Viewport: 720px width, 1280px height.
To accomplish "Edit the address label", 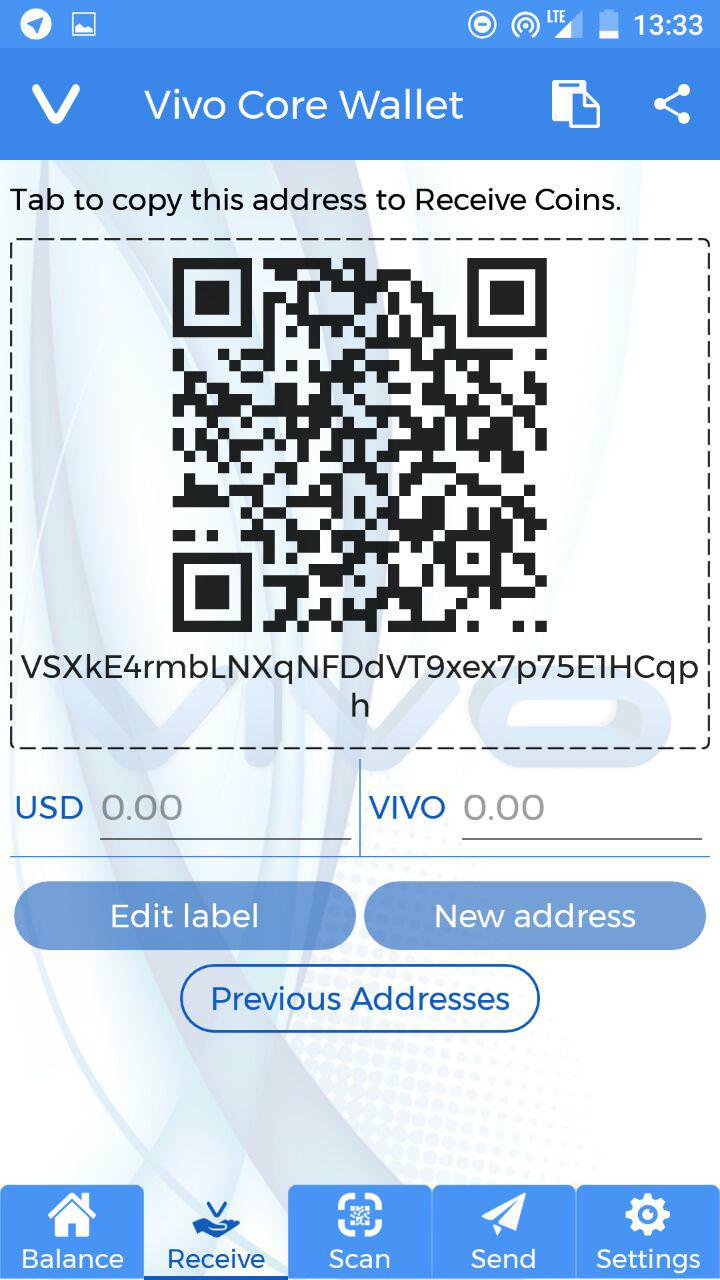I will coord(185,916).
